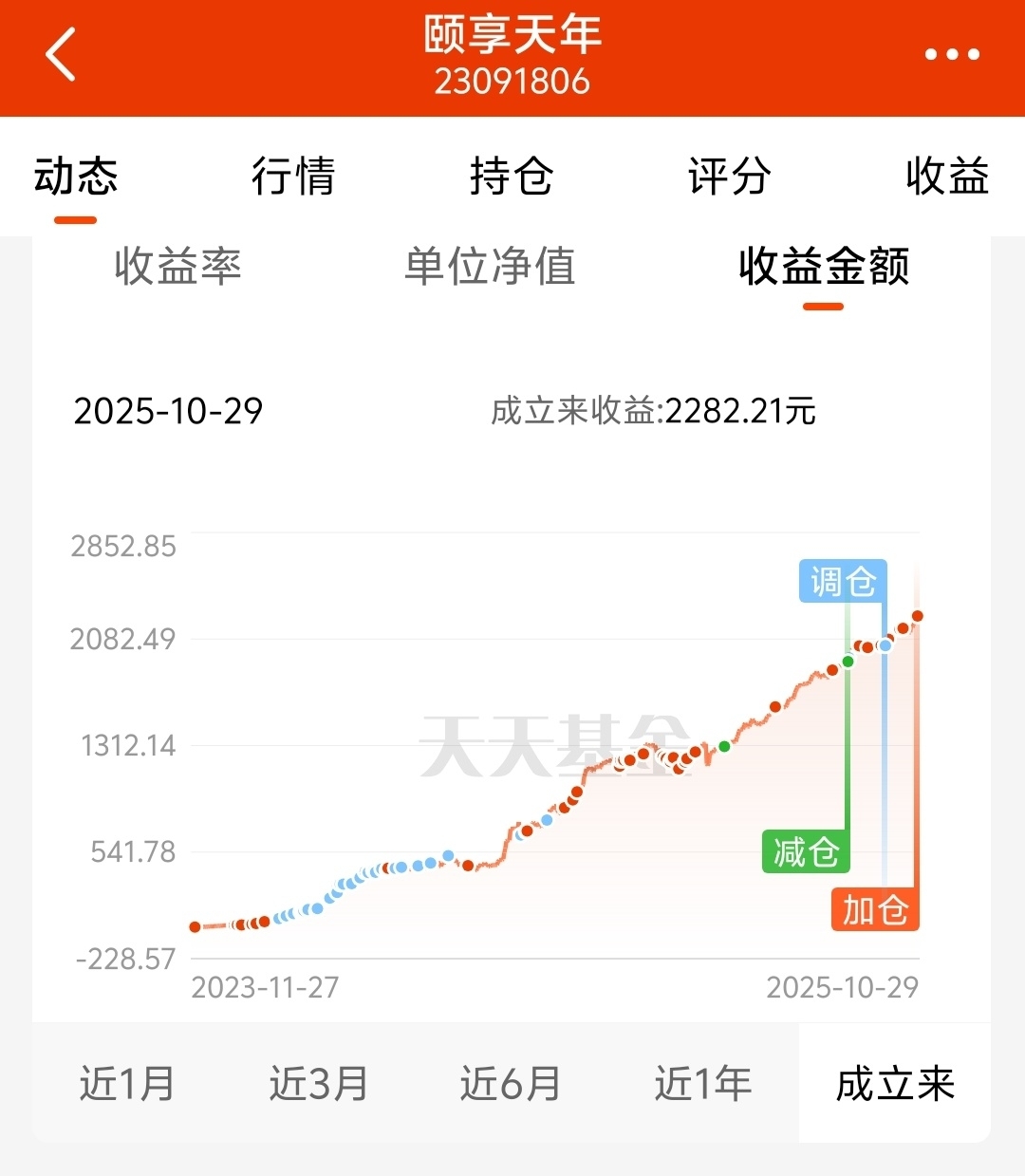Image resolution: width=1025 pixels, height=1176 pixels.
Task: View the 评分 tab
Action: (728, 177)
